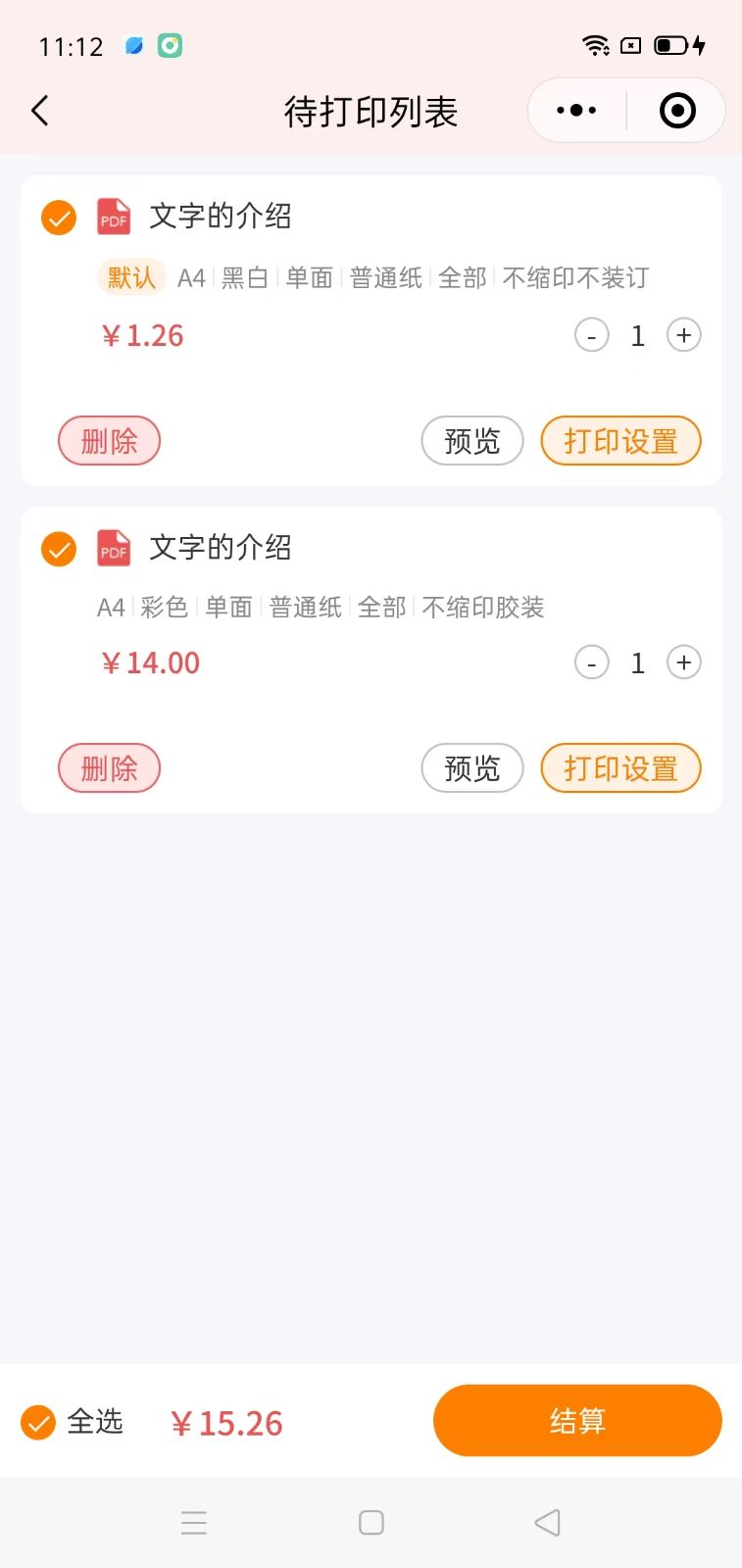This screenshot has height=1568, width=742.
Task: Decrease copies for the ¥1.26 item
Action: tap(591, 335)
